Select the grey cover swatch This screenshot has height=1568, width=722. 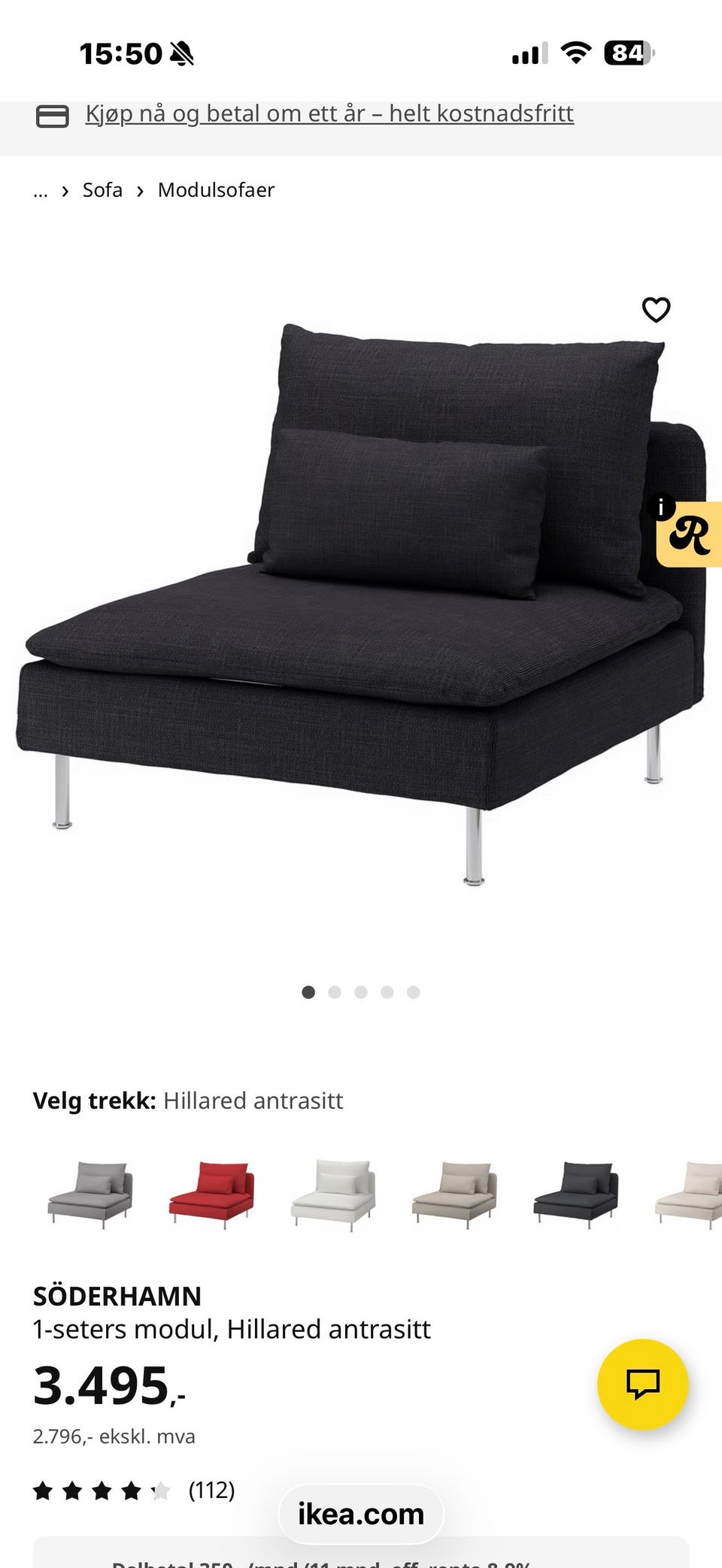pyautogui.click(x=90, y=1194)
